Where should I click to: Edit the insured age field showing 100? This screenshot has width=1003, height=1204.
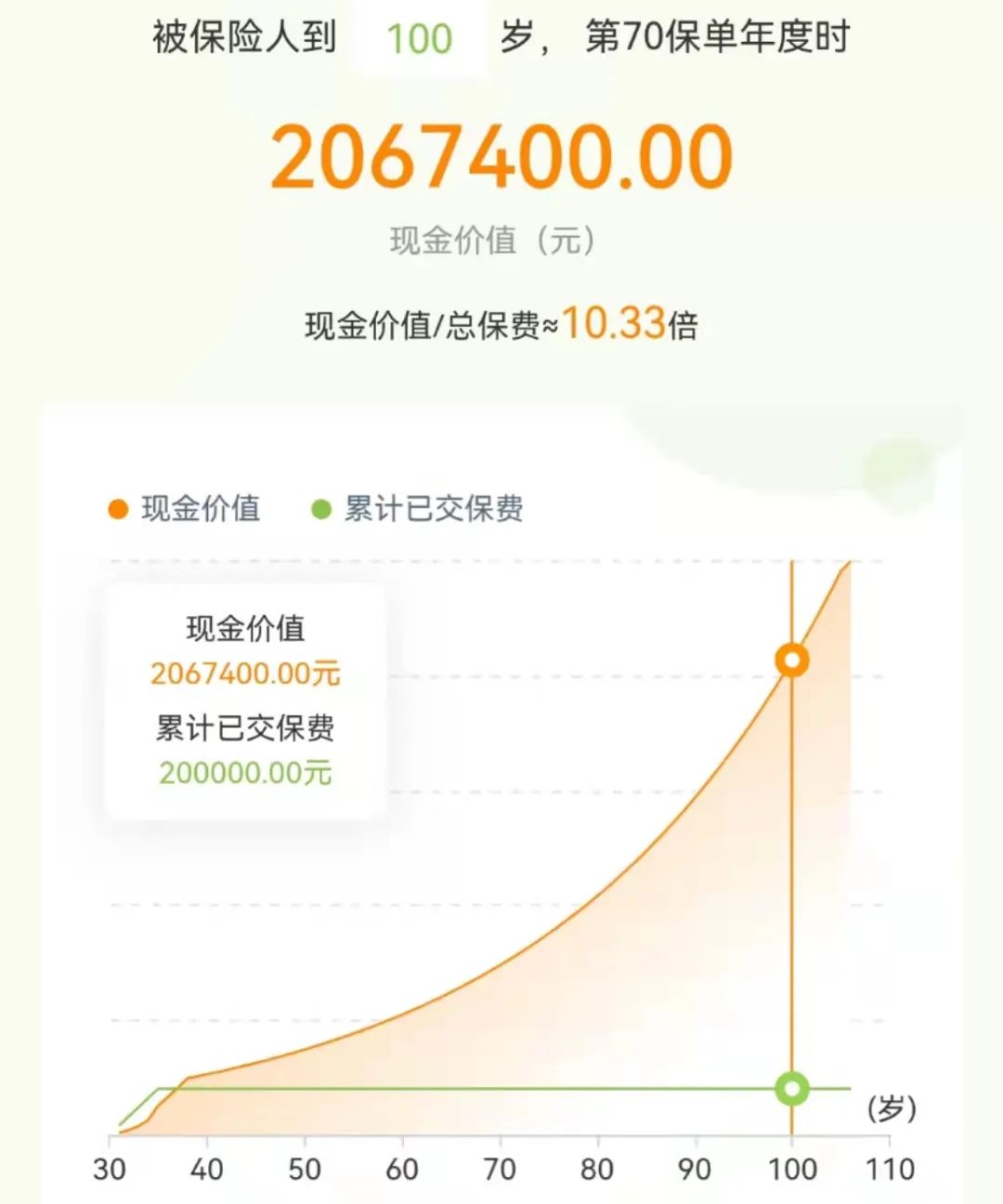[x=419, y=39]
